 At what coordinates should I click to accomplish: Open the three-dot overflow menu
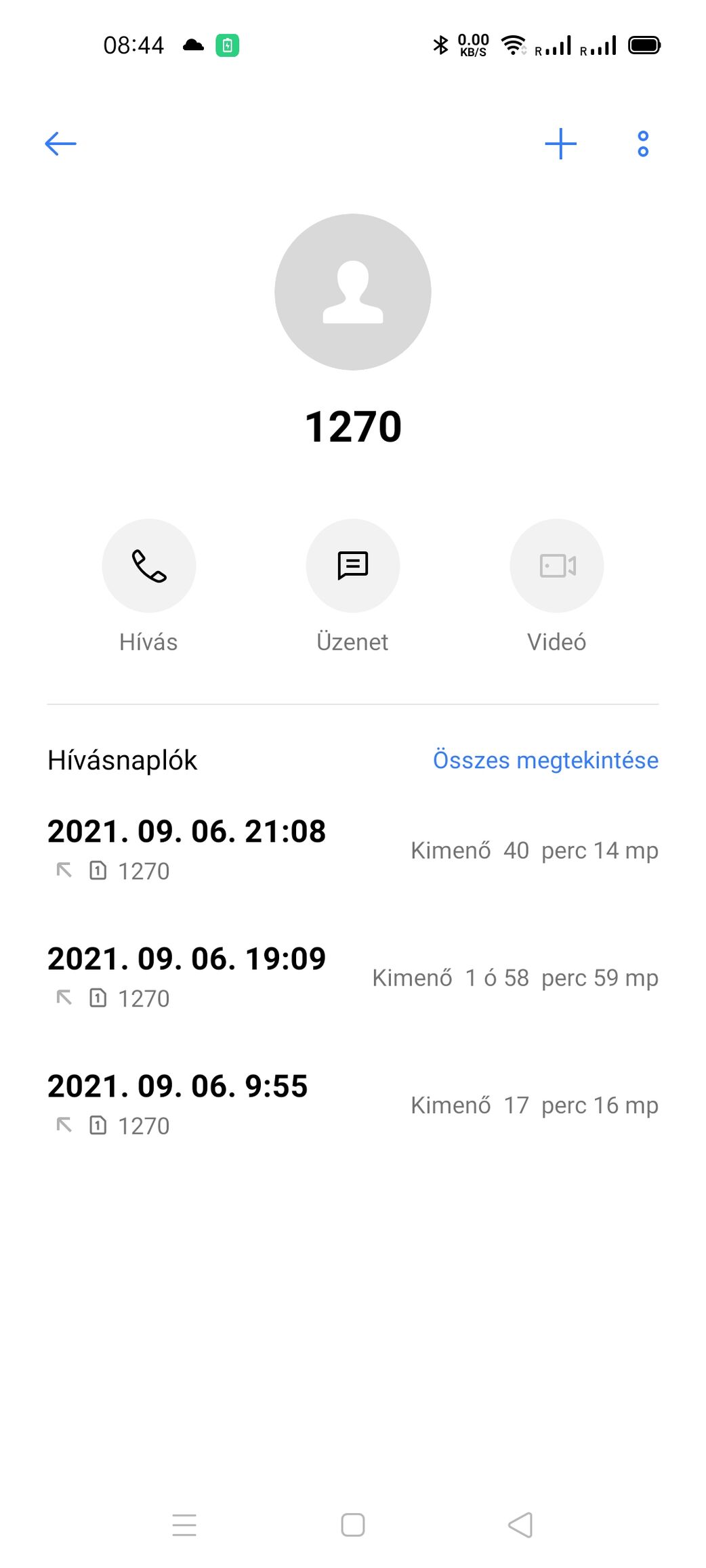[642, 144]
